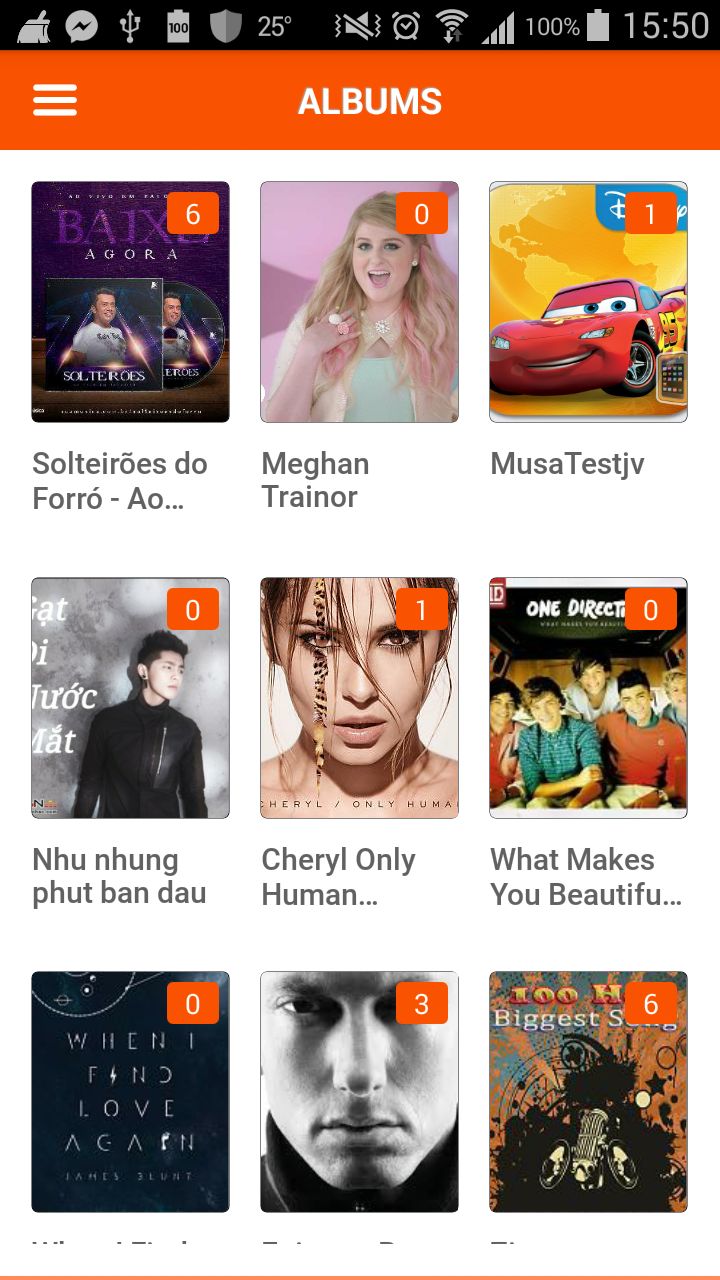720x1280 pixels.
Task: Open the black-and-white face album with 3 songs
Action: coord(359,1092)
